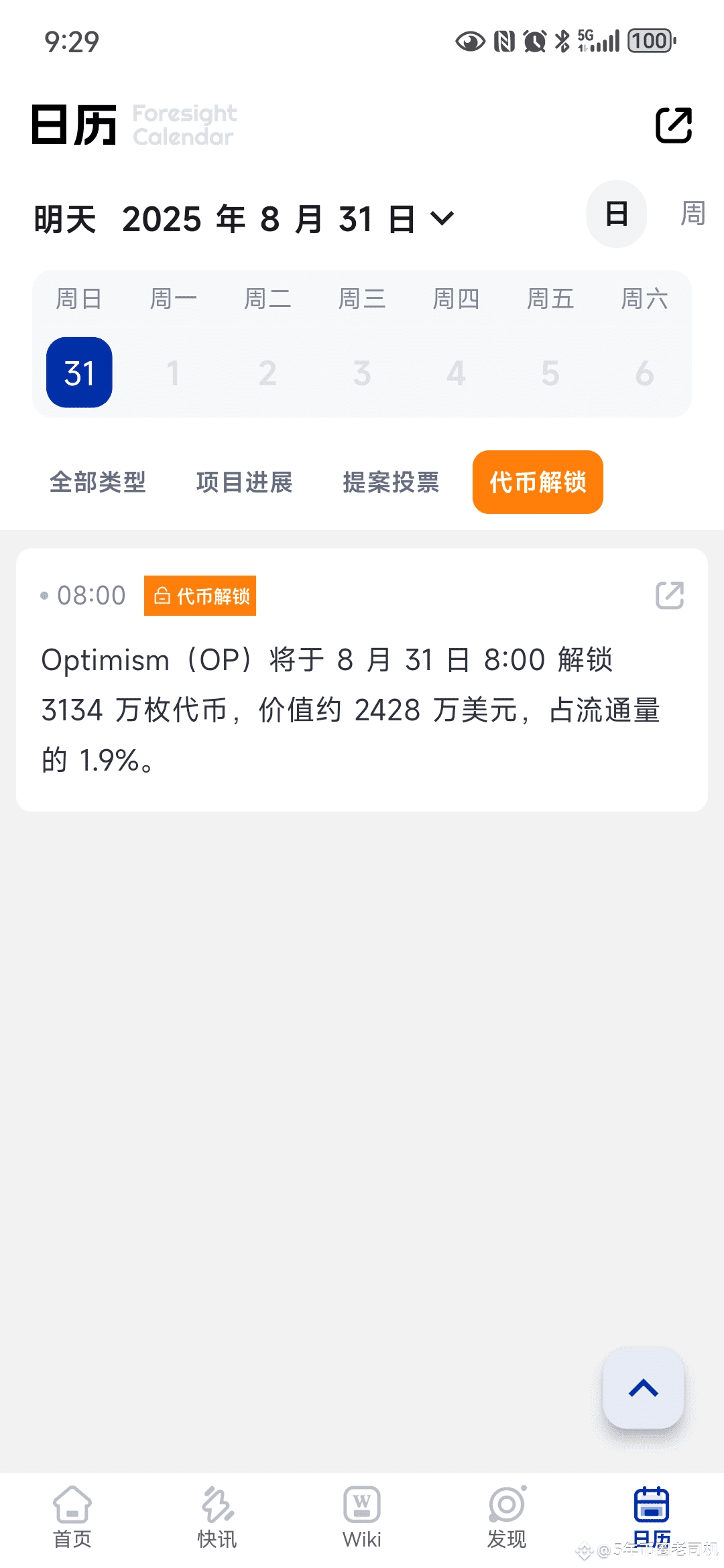Select date 3 on 周三
The width and height of the screenshot is (724, 1568).
362,373
